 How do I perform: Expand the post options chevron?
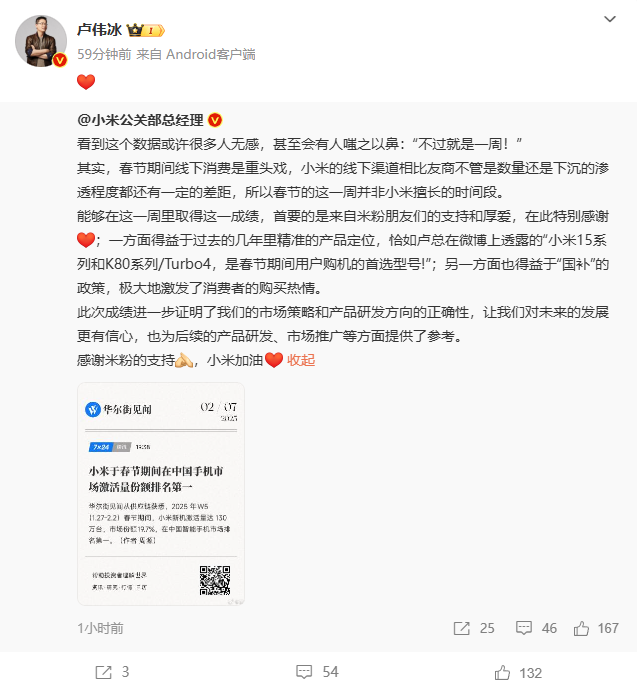(x=611, y=19)
